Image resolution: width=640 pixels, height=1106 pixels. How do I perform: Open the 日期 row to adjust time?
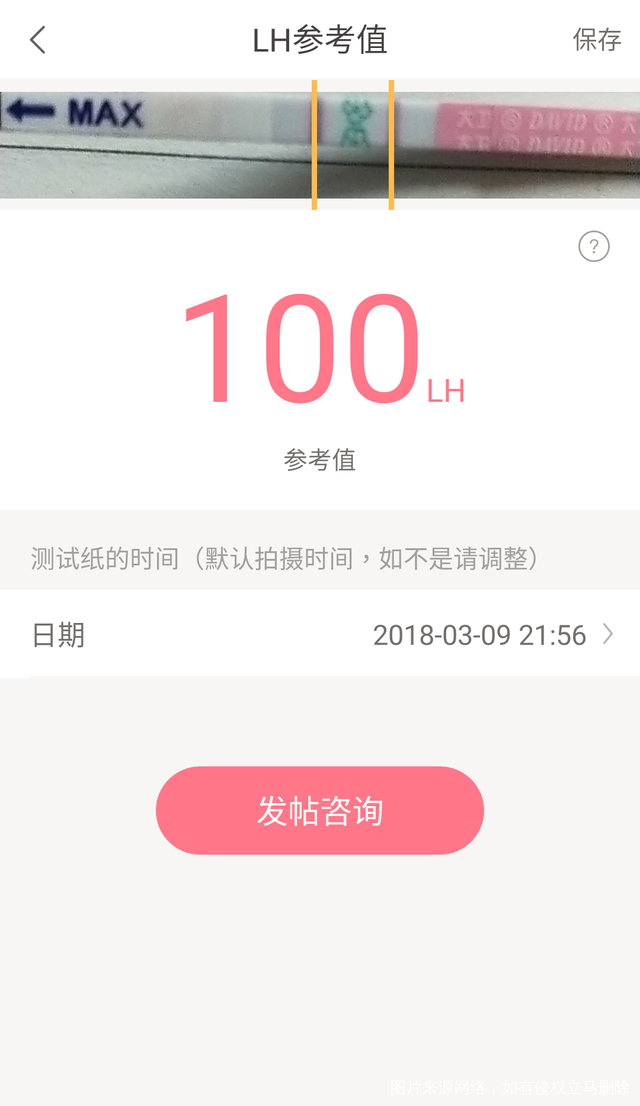pos(320,635)
